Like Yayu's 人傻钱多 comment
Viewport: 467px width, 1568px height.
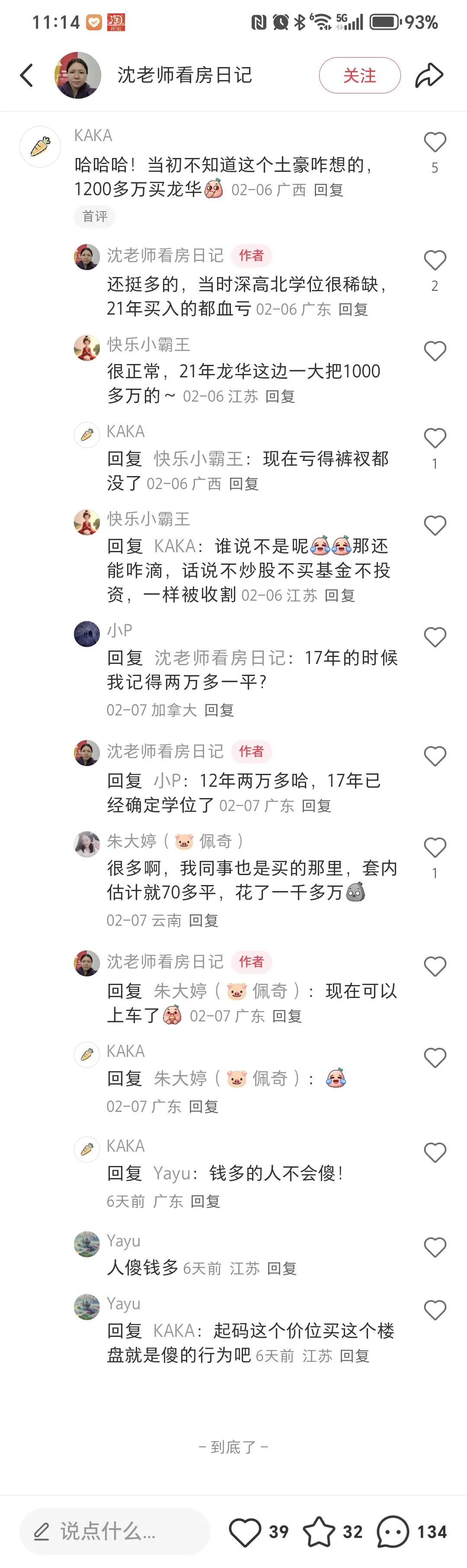(x=435, y=1247)
